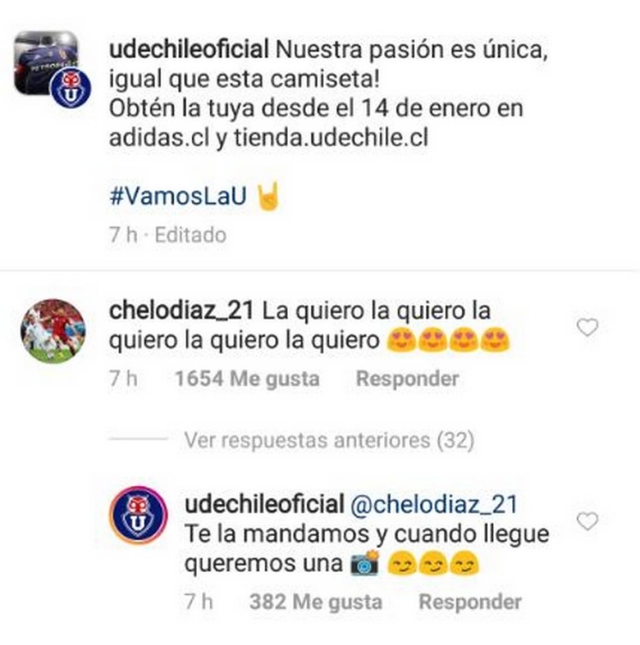Reply to udechileoficial's comment about the camiseta
The width and height of the screenshot is (640, 645).
point(470,602)
